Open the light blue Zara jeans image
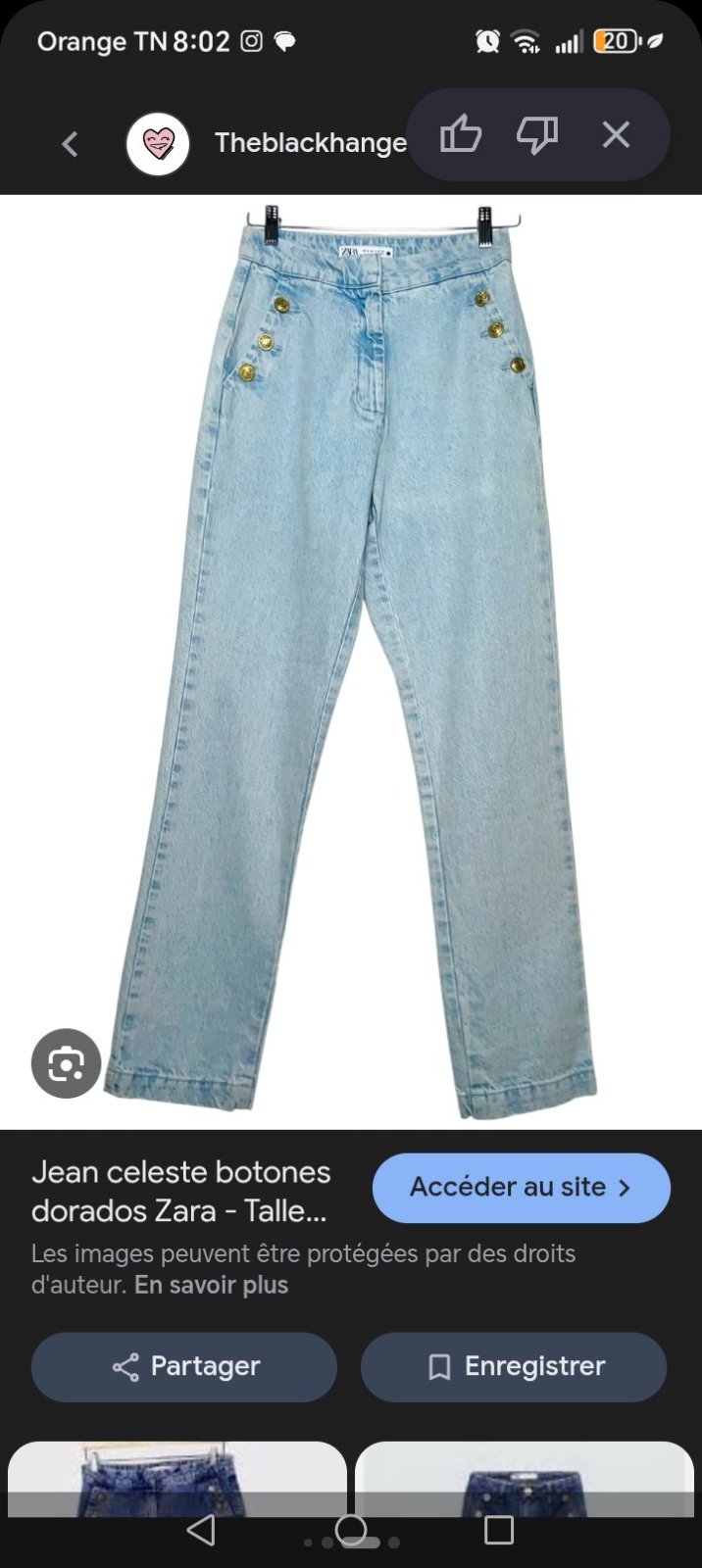Viewport: 702px width, 1568px height. 351,661
